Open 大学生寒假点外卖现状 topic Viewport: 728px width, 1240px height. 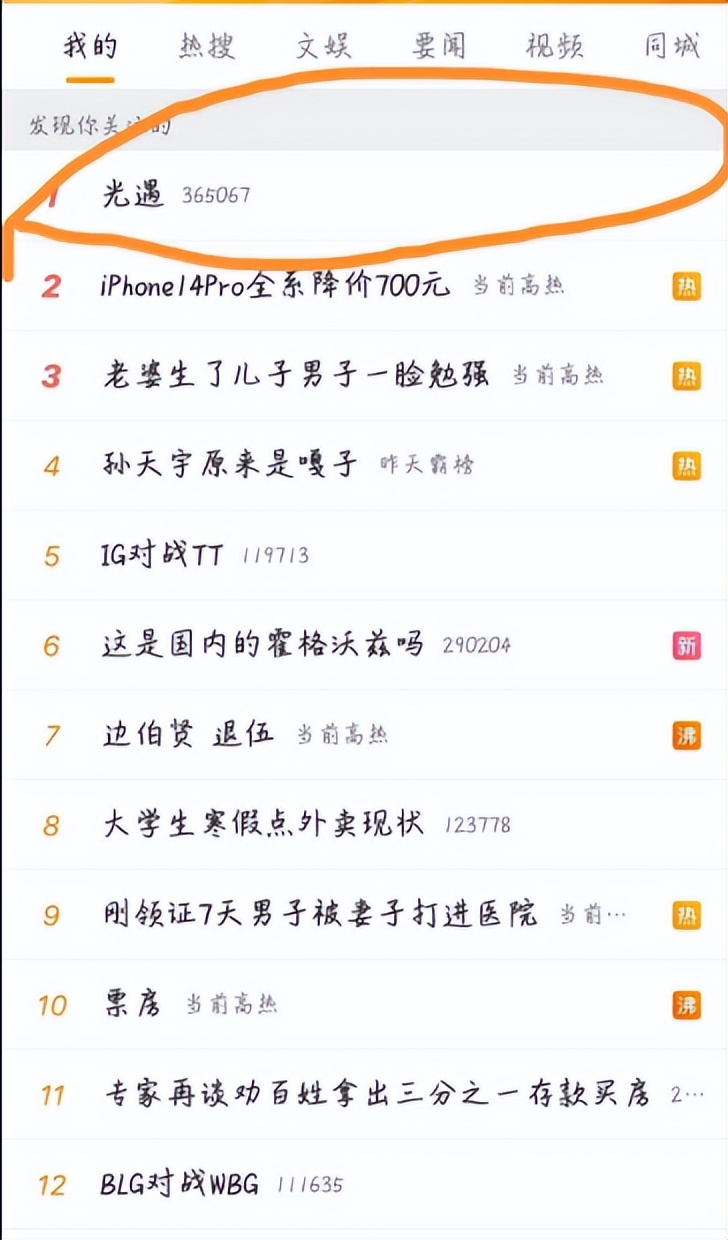pyautogui.click(x=263, y=825)
